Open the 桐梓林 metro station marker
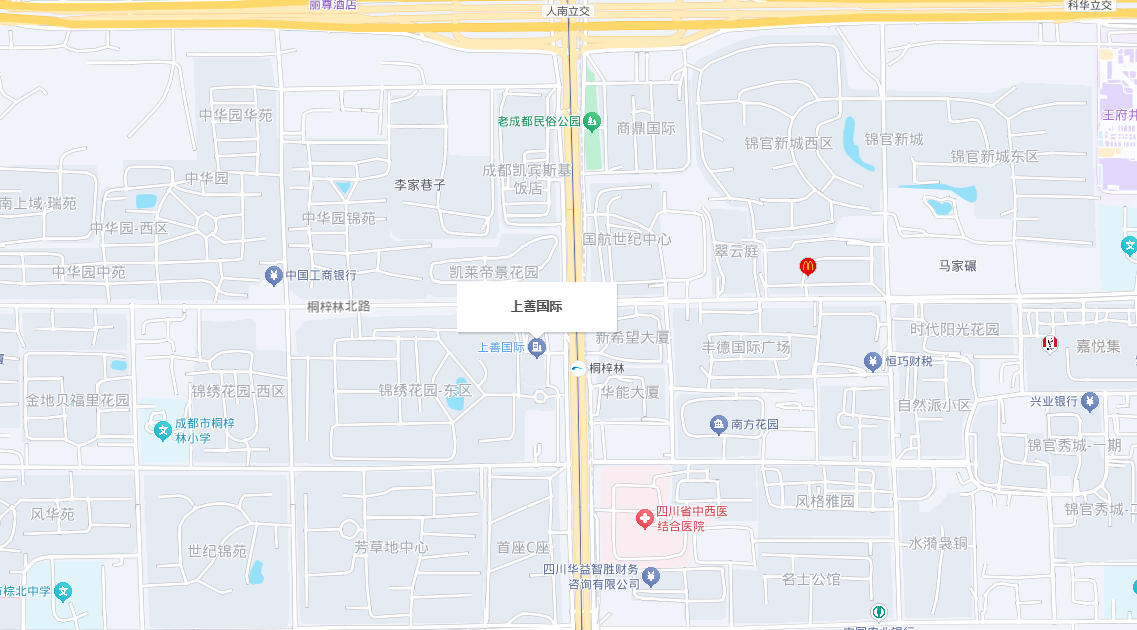This screenshot has width=1137, height=630. pos(578,368)
